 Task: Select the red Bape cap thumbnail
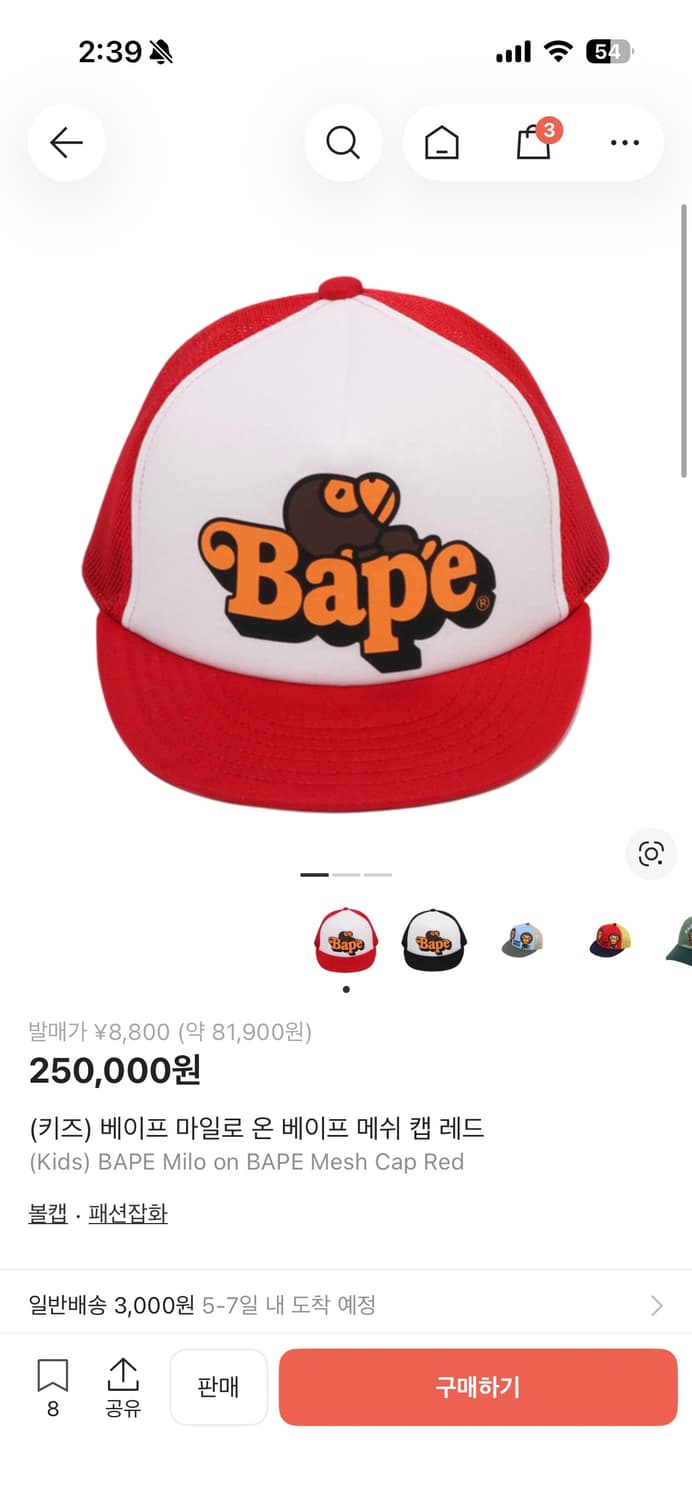pos(346,939)
